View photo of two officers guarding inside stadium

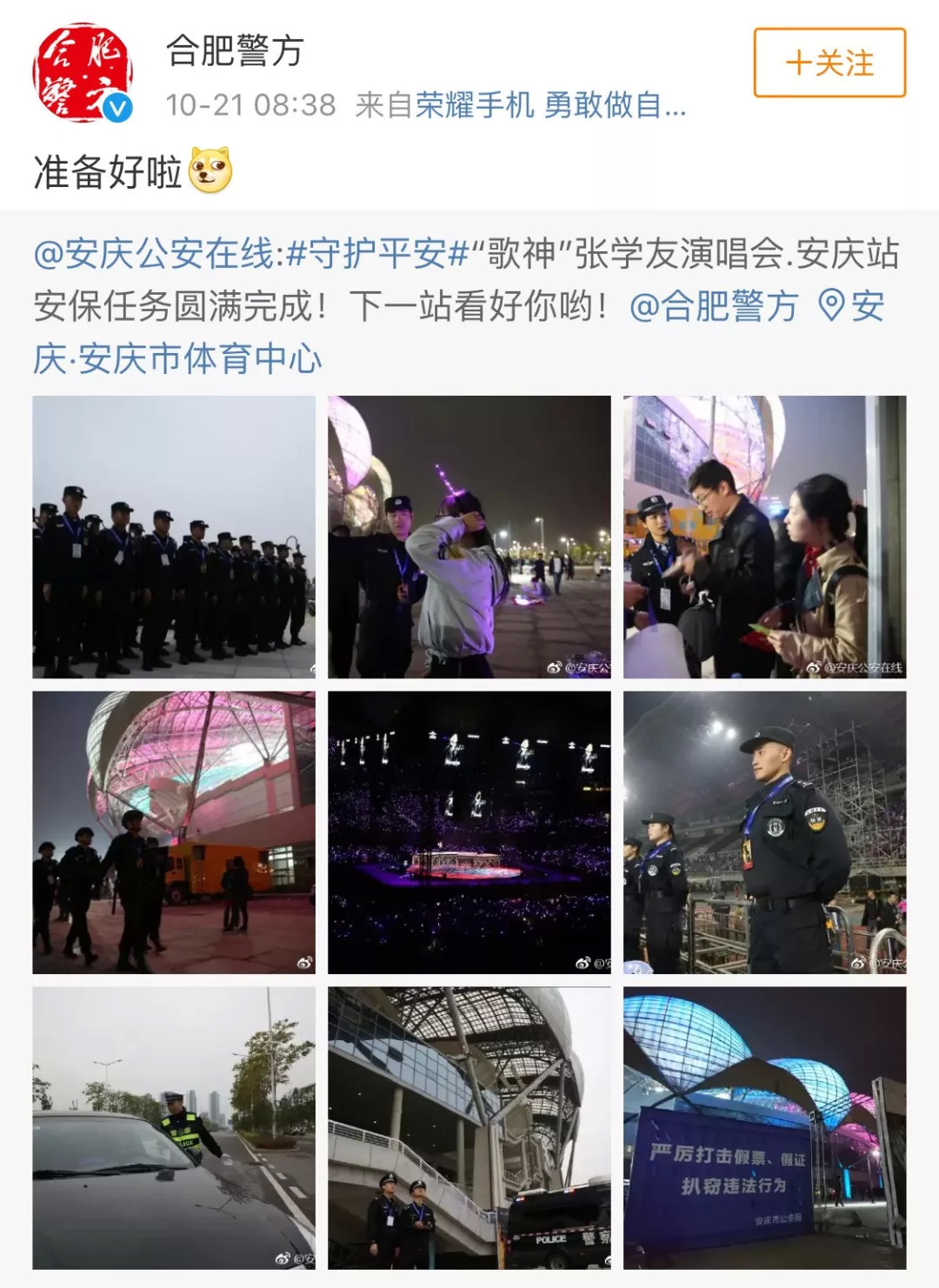[x=764, y=832]
